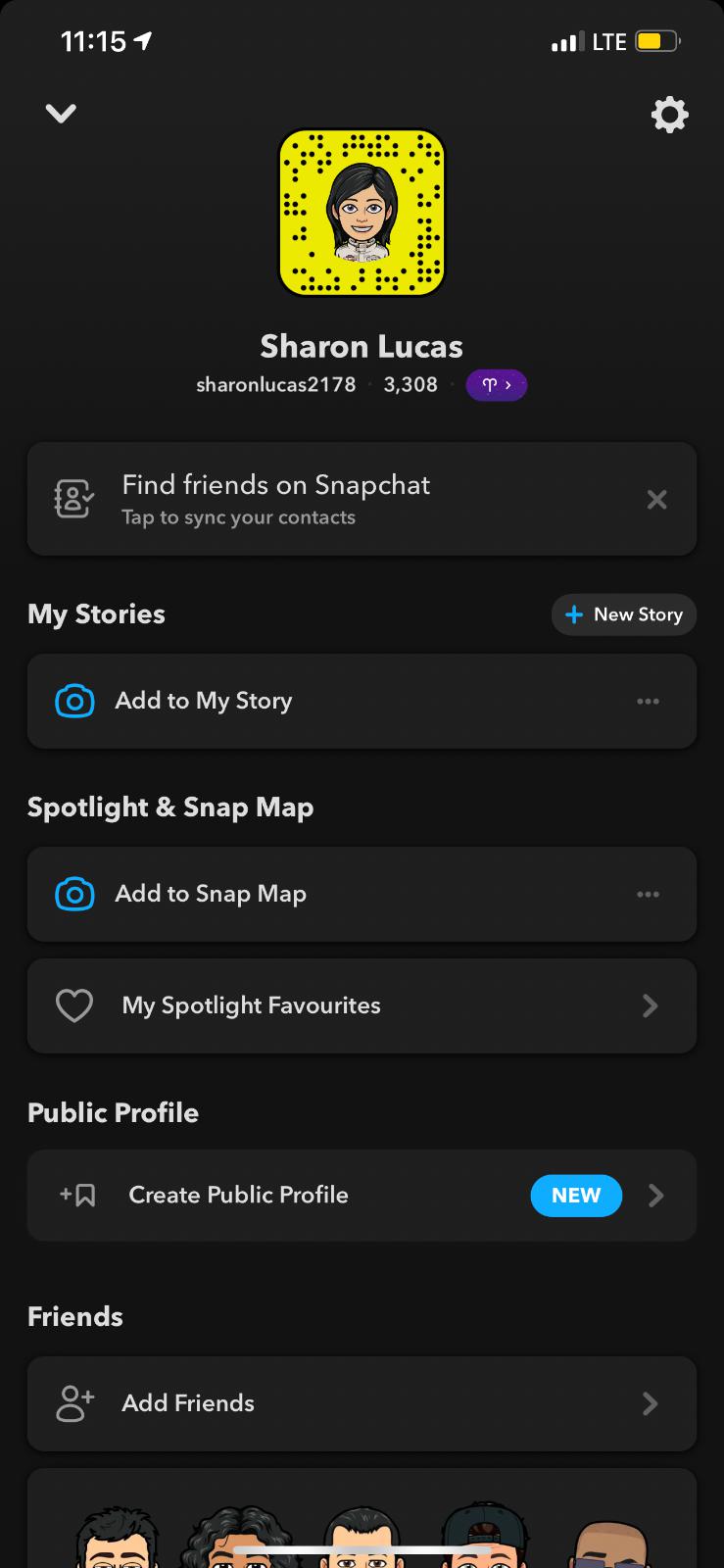This screenshot has width=724, height=1568.
Task: Close the profile with the down arrow
Action: [x=61, y=114]
